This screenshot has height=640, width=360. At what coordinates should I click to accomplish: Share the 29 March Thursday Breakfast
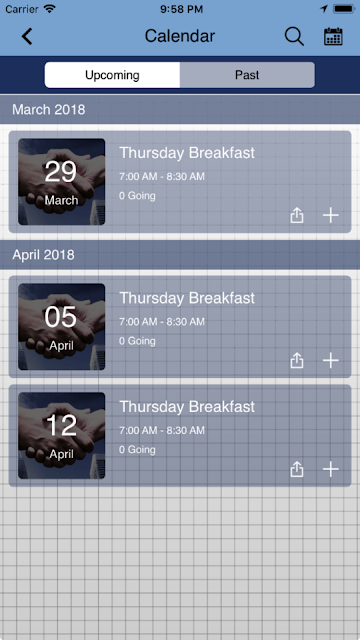pyautogui.click(x=297, y=215)
